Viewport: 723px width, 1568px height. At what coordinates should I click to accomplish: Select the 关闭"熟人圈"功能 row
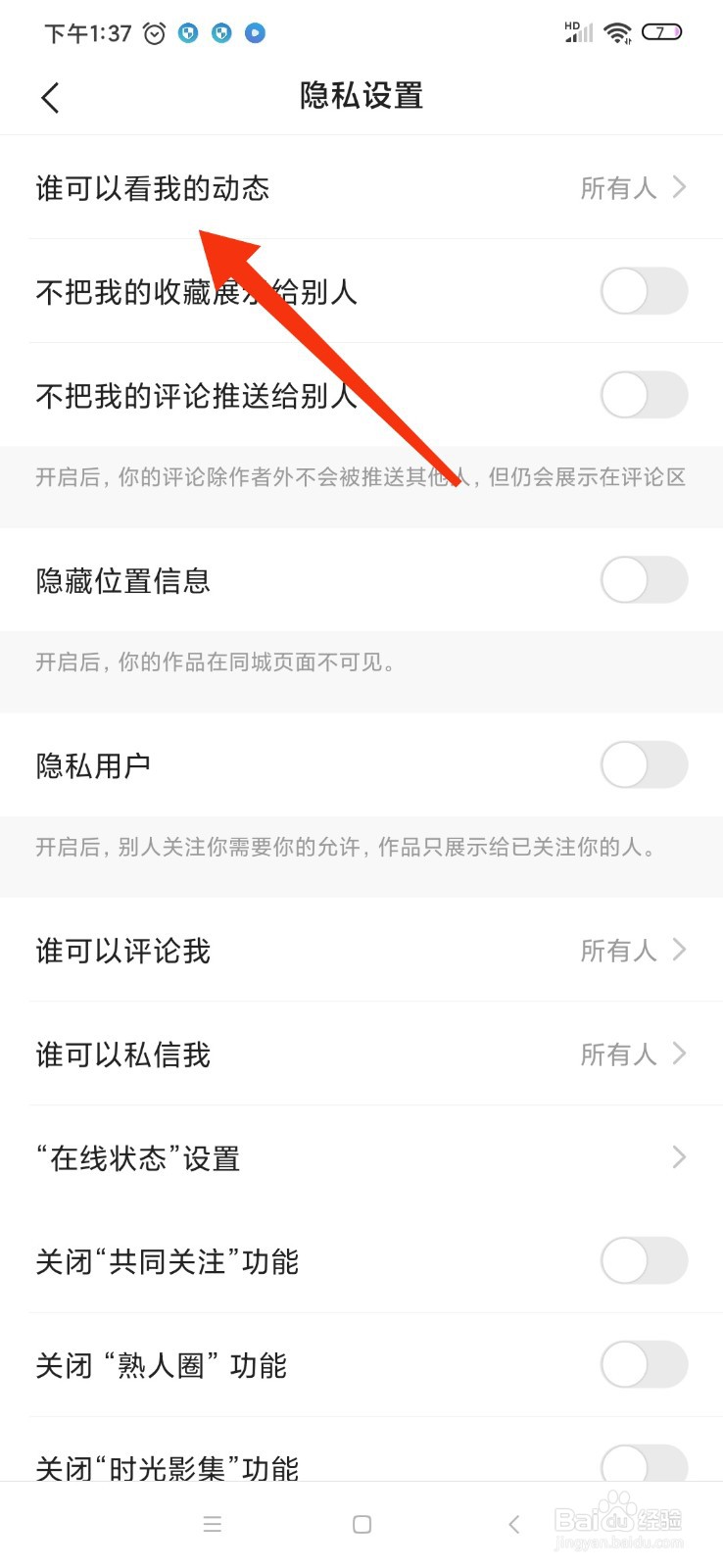[x=361, y=1364]
